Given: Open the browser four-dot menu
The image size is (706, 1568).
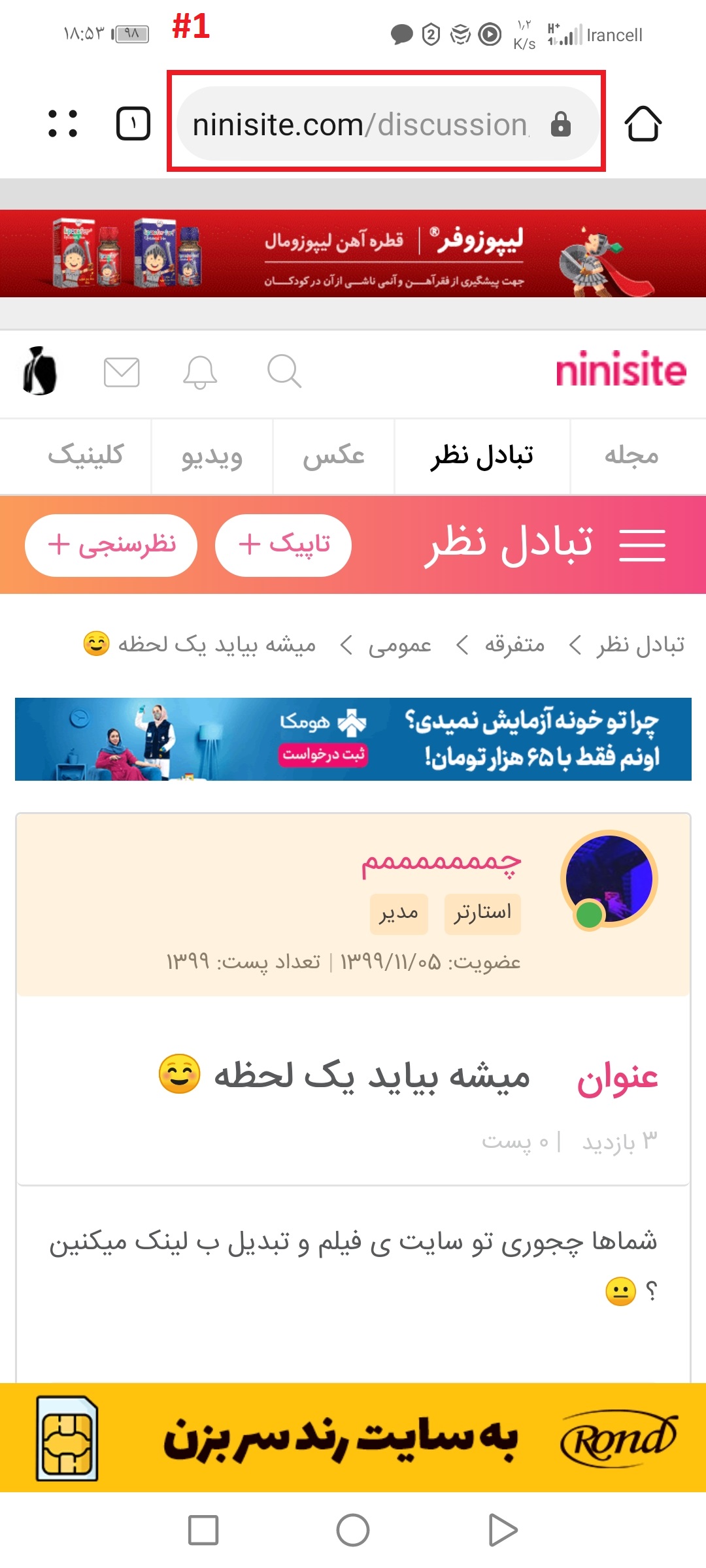Looking at the screenshot, I should (63, 123).
